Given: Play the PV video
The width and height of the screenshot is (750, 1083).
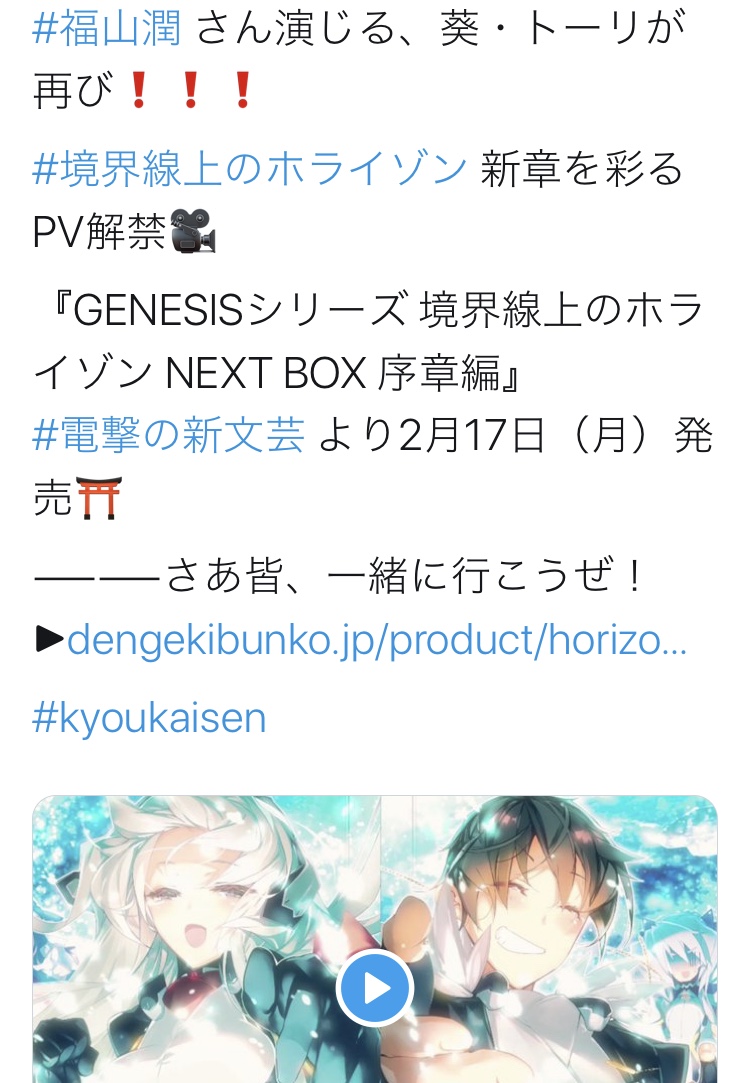Looking at the screenshot, I should click(x=375, y=988).
